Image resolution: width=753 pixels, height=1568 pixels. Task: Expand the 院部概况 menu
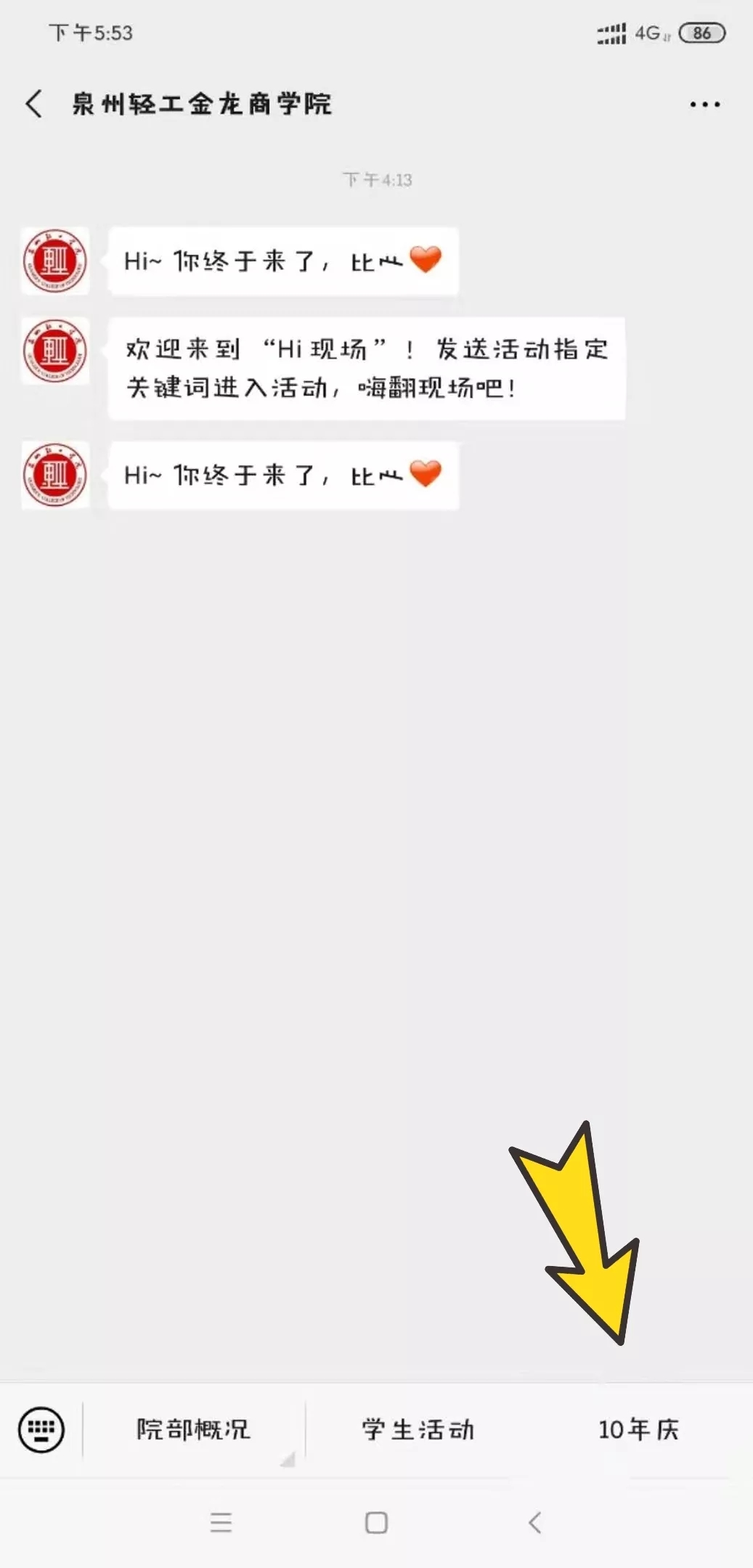(x=193, y=1430)
